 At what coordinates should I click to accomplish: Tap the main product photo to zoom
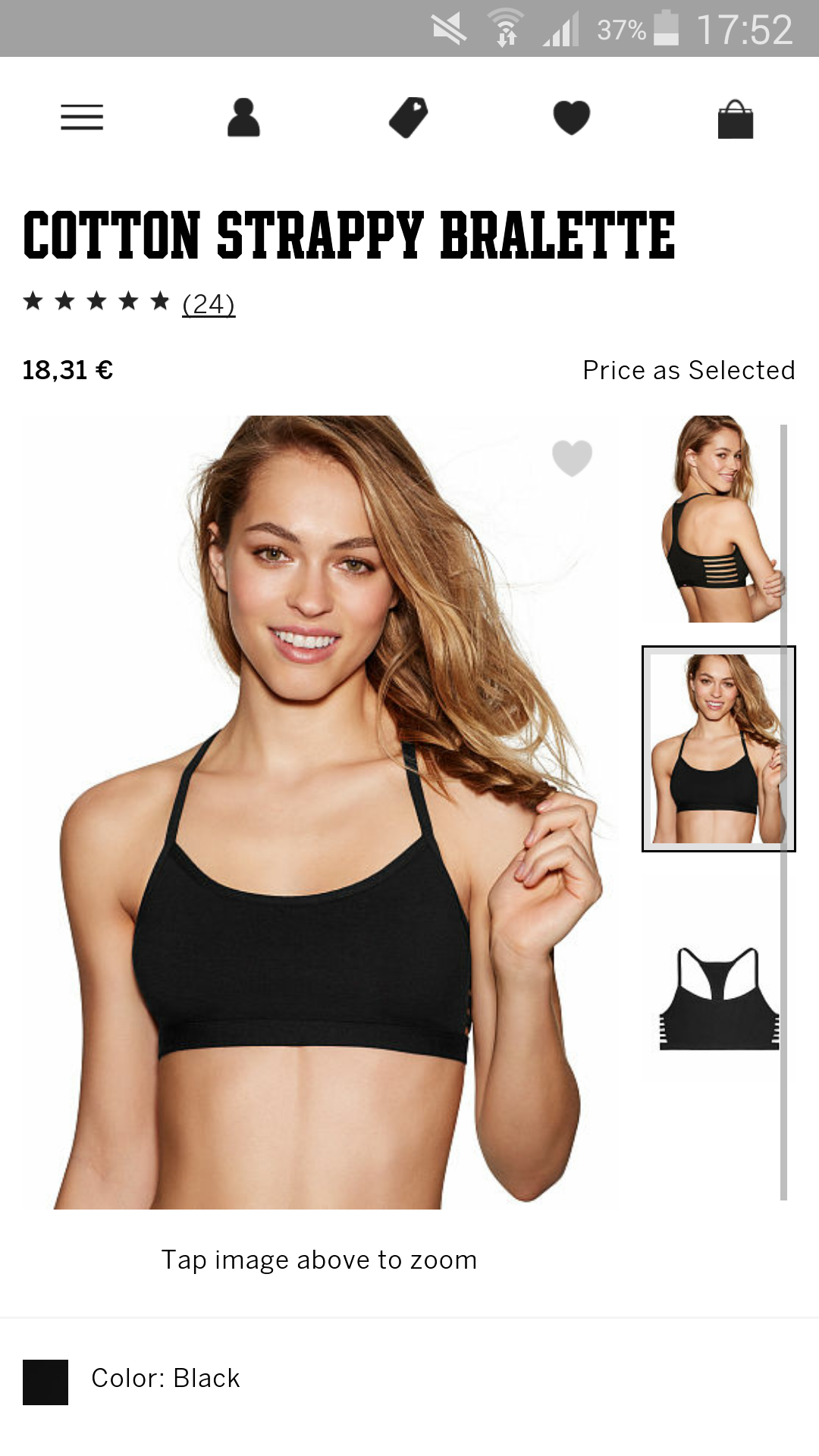click(x=322, y=812)
